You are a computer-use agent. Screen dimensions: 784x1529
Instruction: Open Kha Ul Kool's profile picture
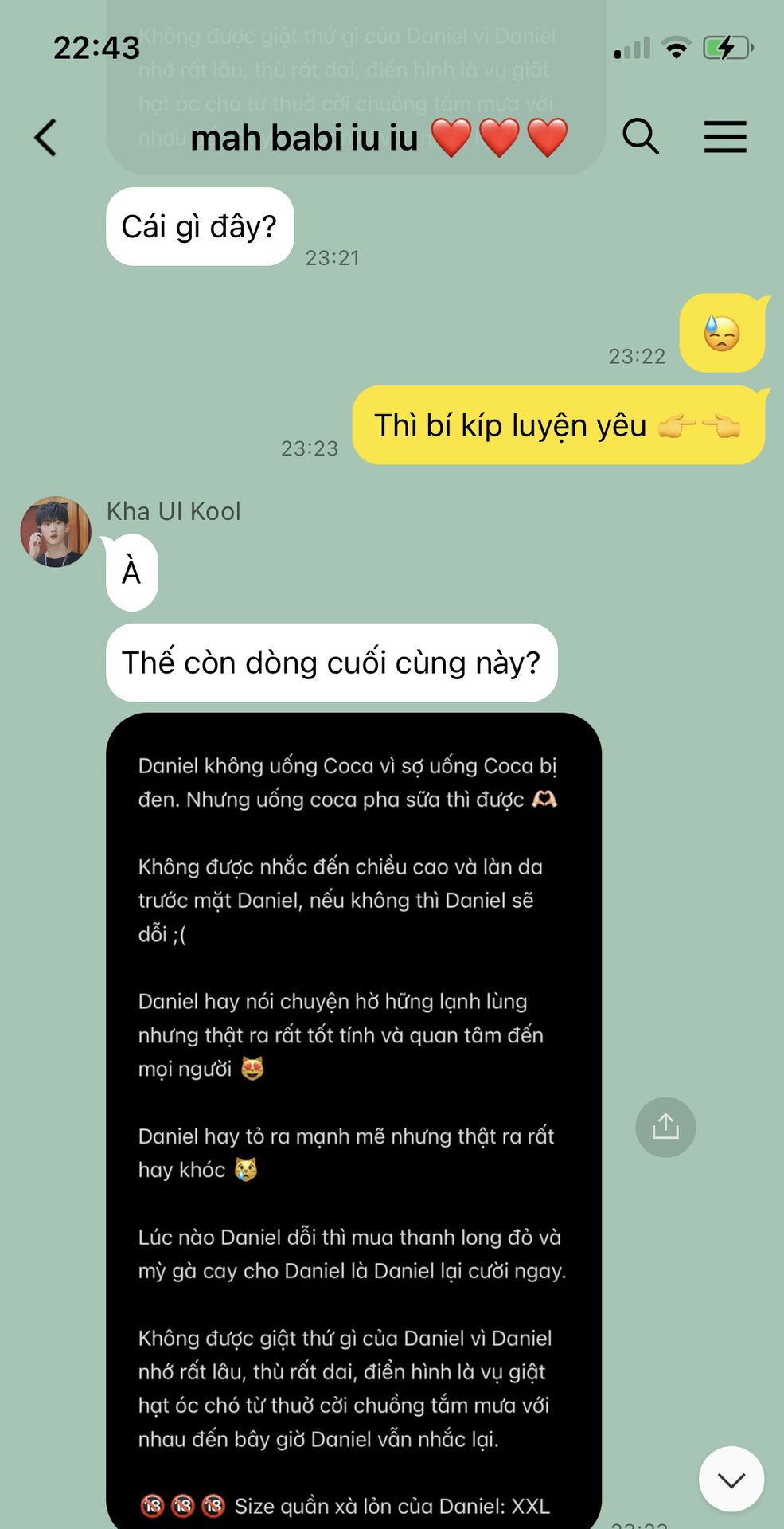point(56,532)
